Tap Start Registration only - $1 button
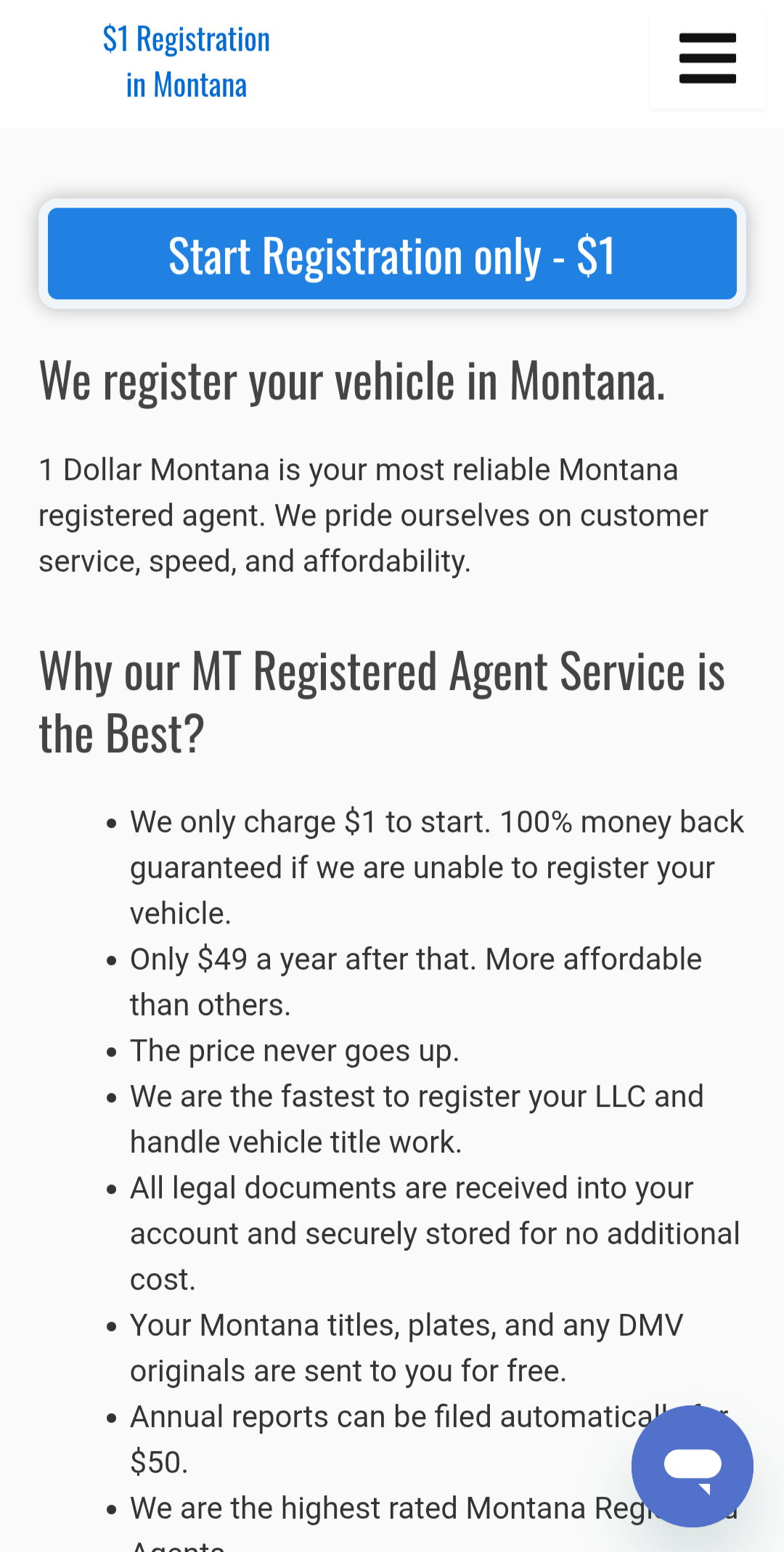 392,254
